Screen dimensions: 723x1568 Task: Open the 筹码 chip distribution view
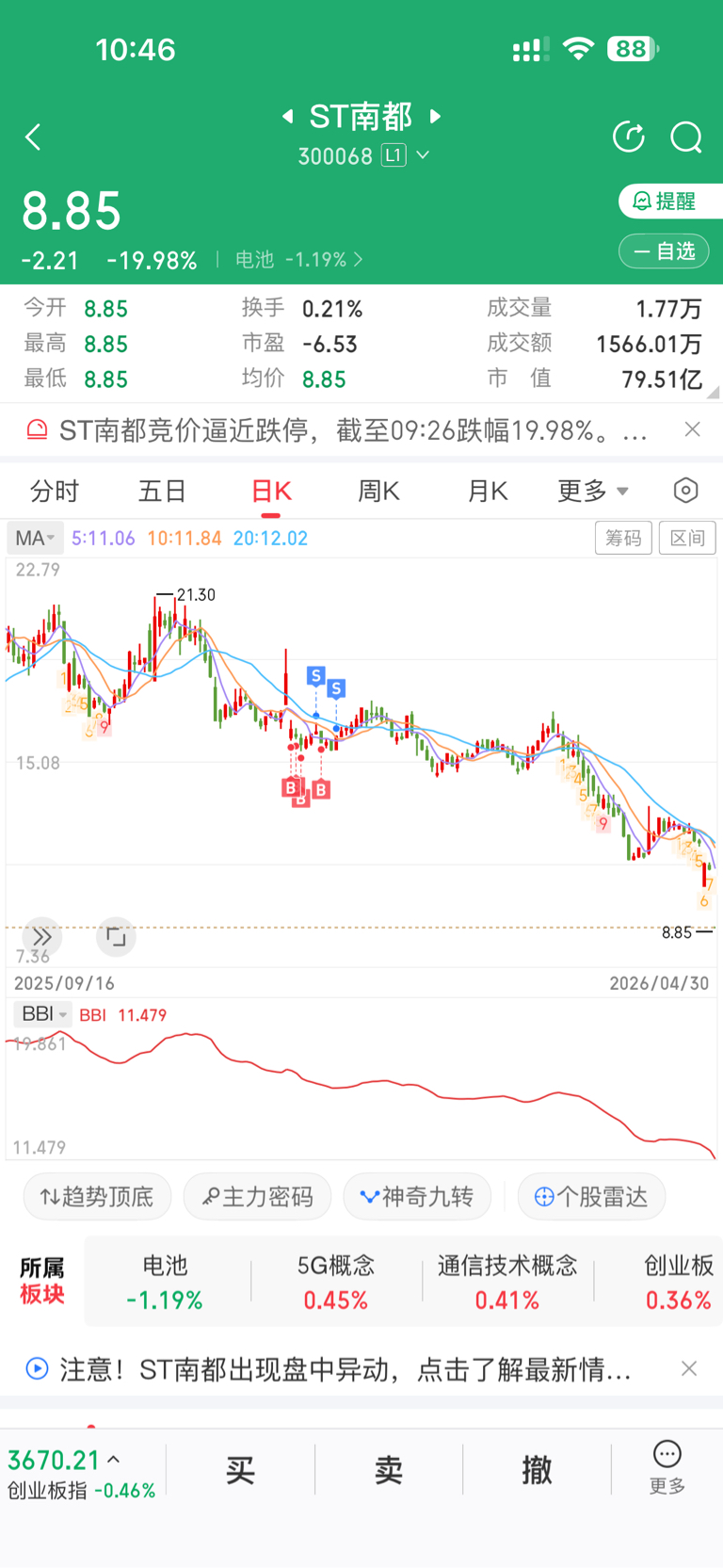(x=623, y=538)
